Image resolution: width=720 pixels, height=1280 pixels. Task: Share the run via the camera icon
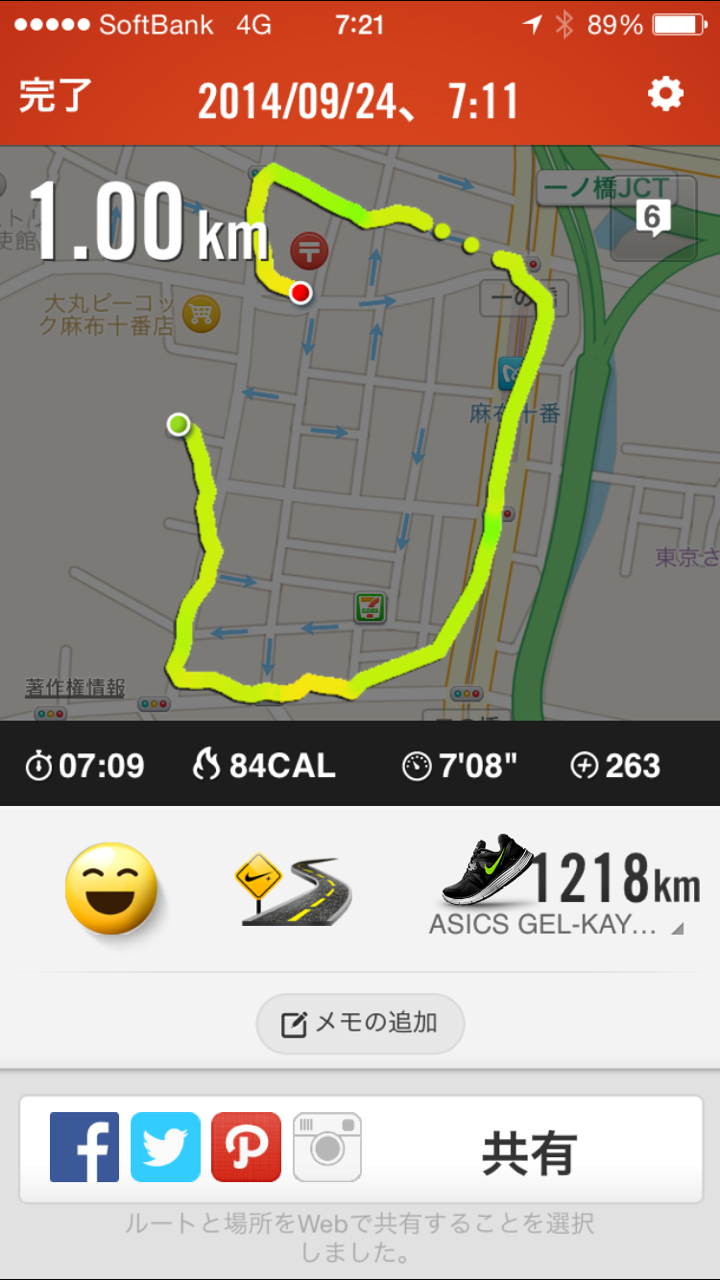tap(327, 1147)
